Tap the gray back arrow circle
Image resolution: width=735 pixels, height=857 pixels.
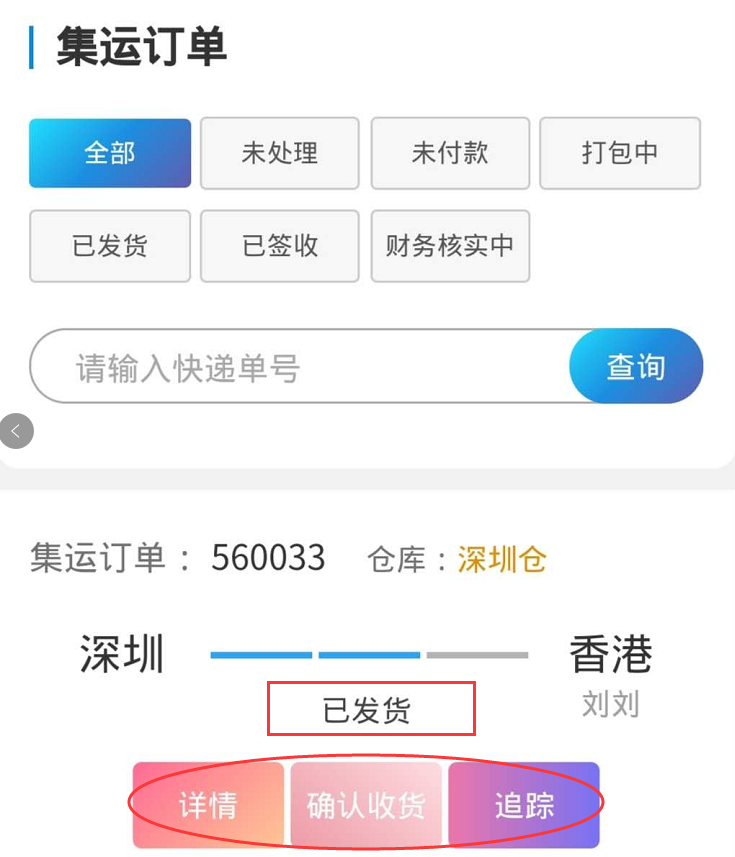[16, 431]
